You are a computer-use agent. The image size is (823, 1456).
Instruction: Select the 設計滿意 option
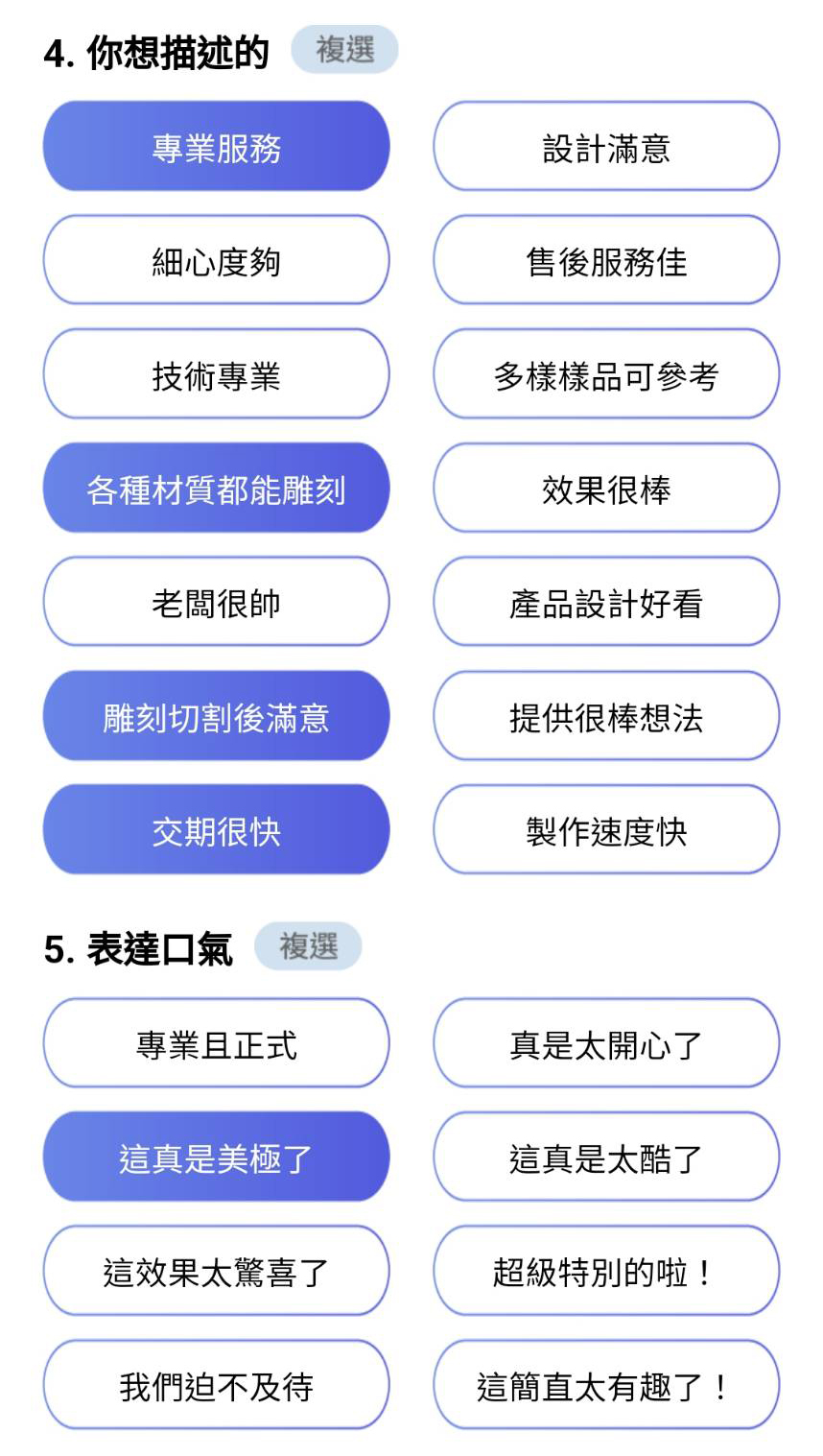606,147
